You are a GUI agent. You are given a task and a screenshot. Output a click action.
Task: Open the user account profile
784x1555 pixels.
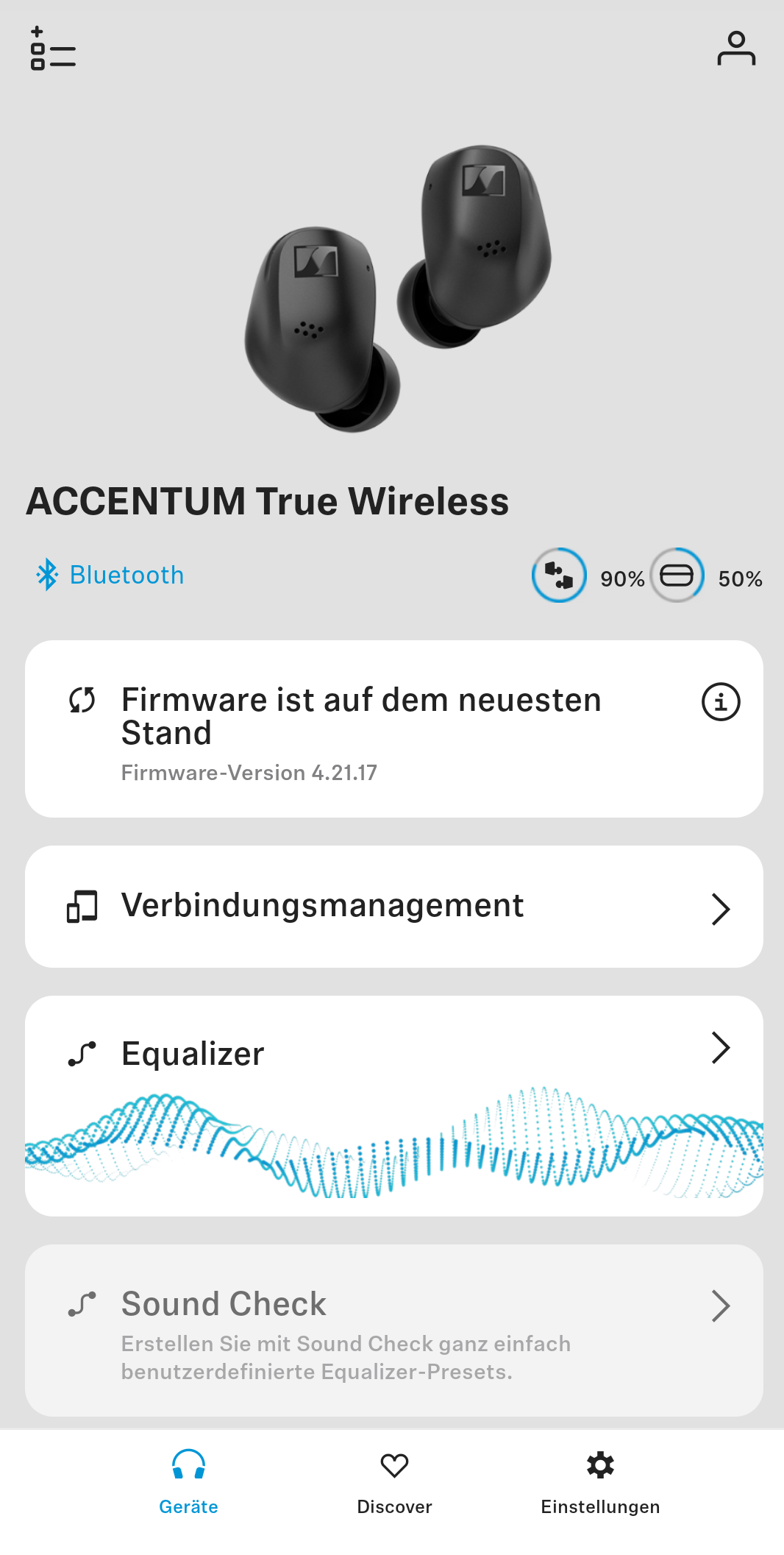736,49
